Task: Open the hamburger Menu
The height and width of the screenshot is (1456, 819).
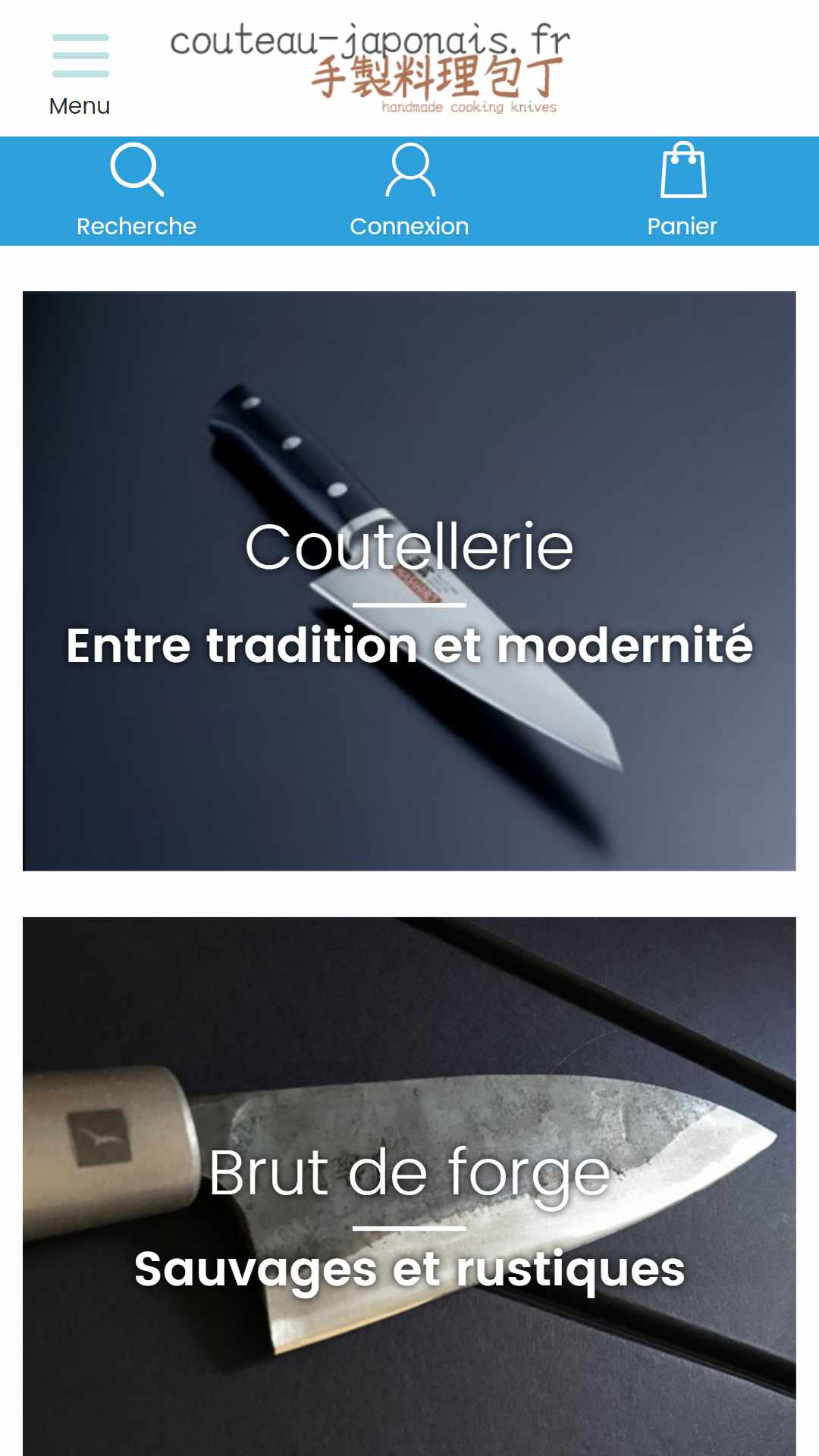Action: 80,74
